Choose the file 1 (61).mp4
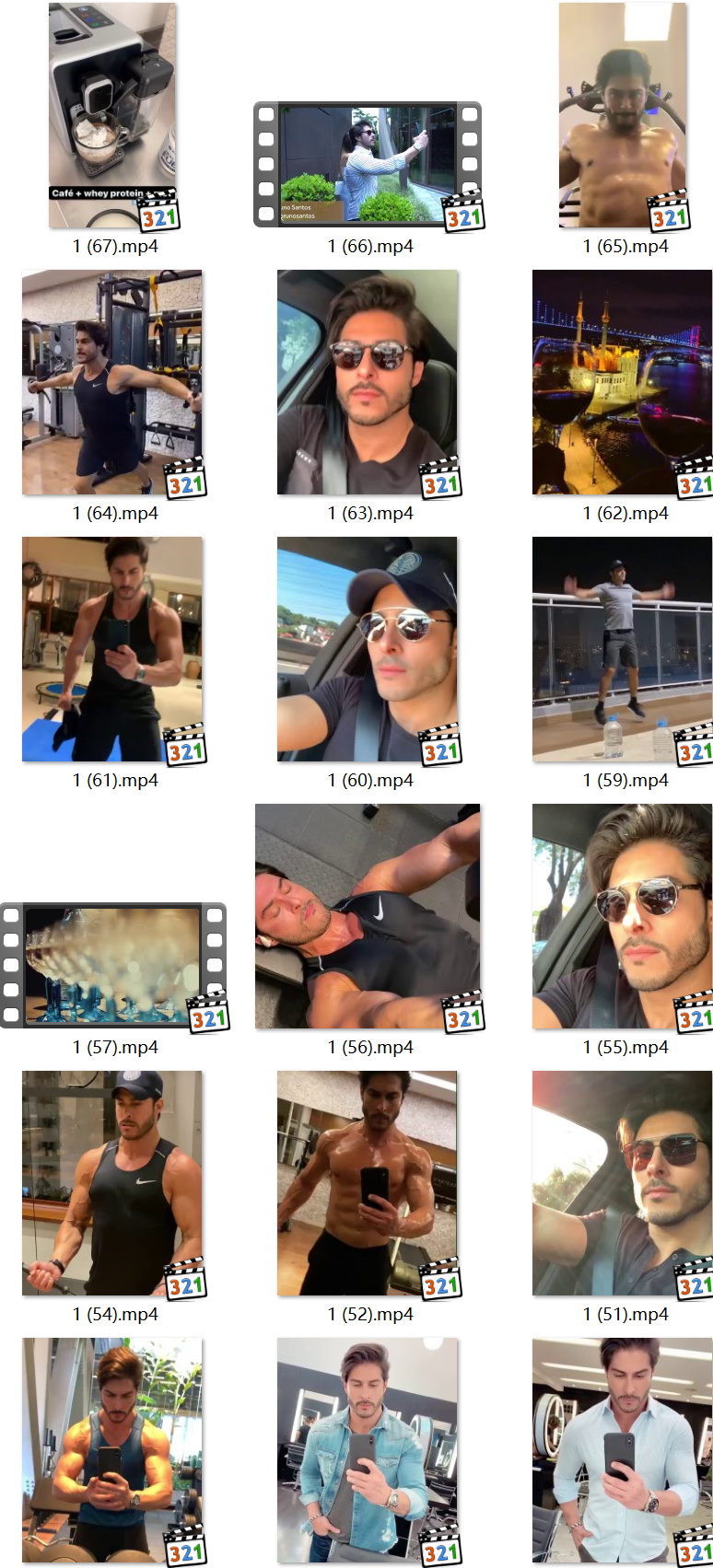 [112, 649]
